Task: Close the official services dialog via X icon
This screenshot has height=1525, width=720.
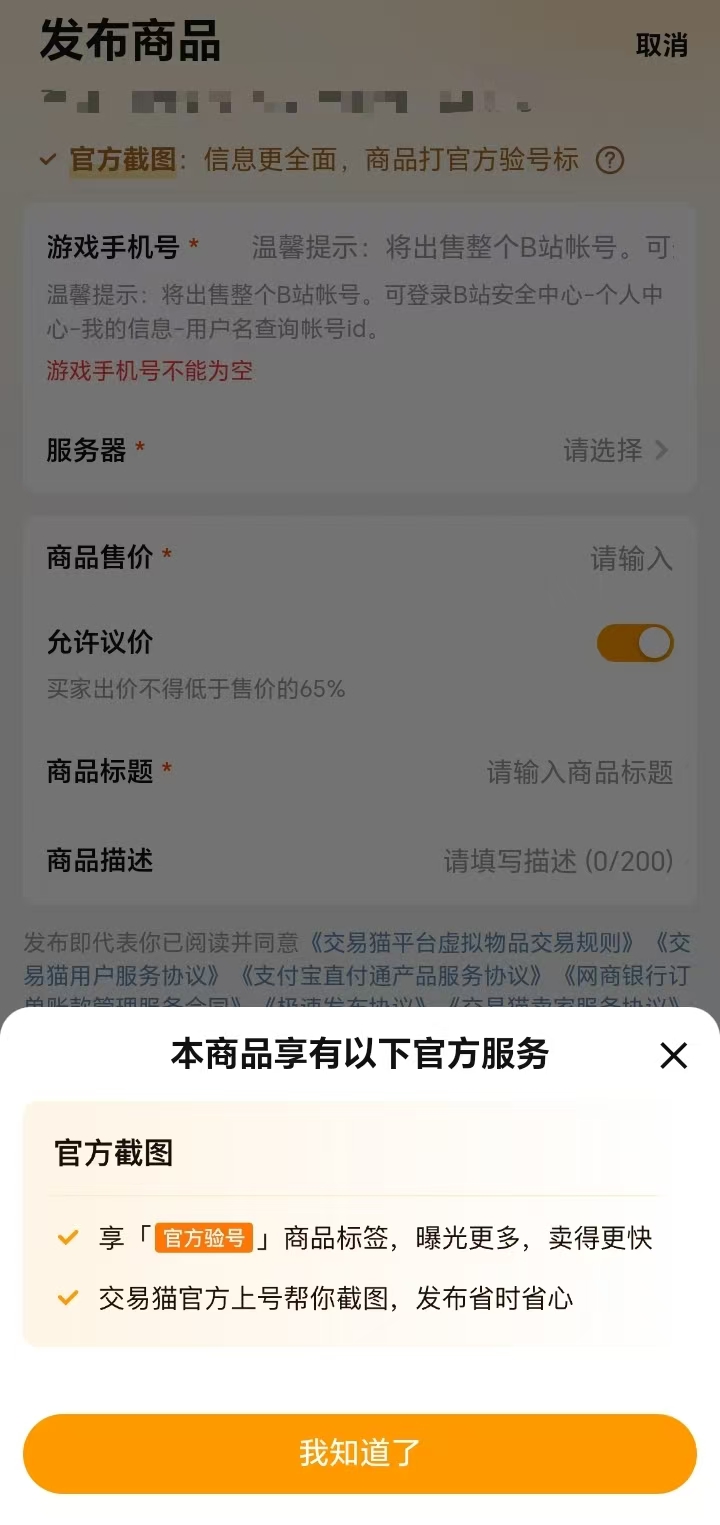Action: click(673, 1055)
